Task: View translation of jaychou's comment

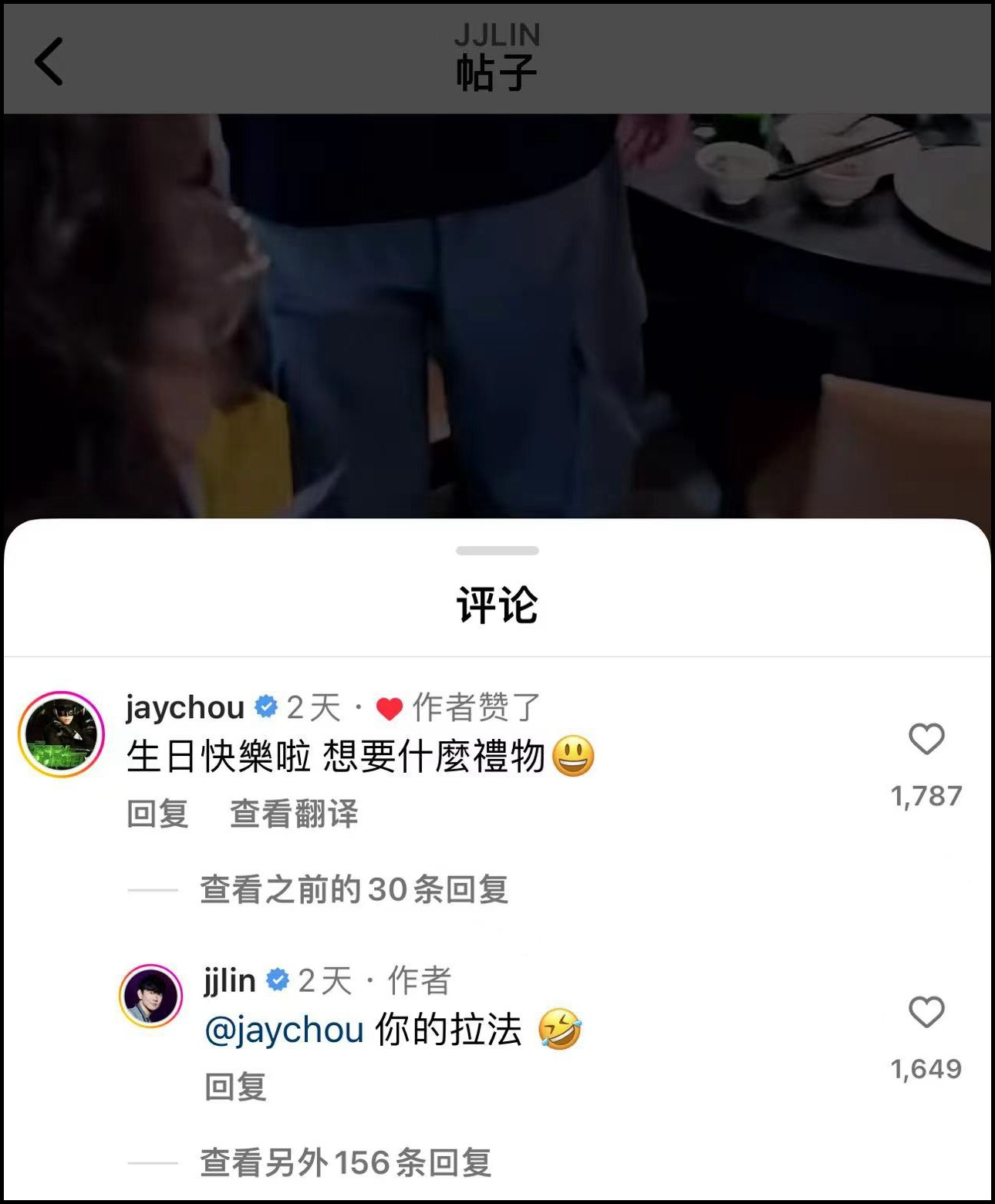Action: pos(294,814)
